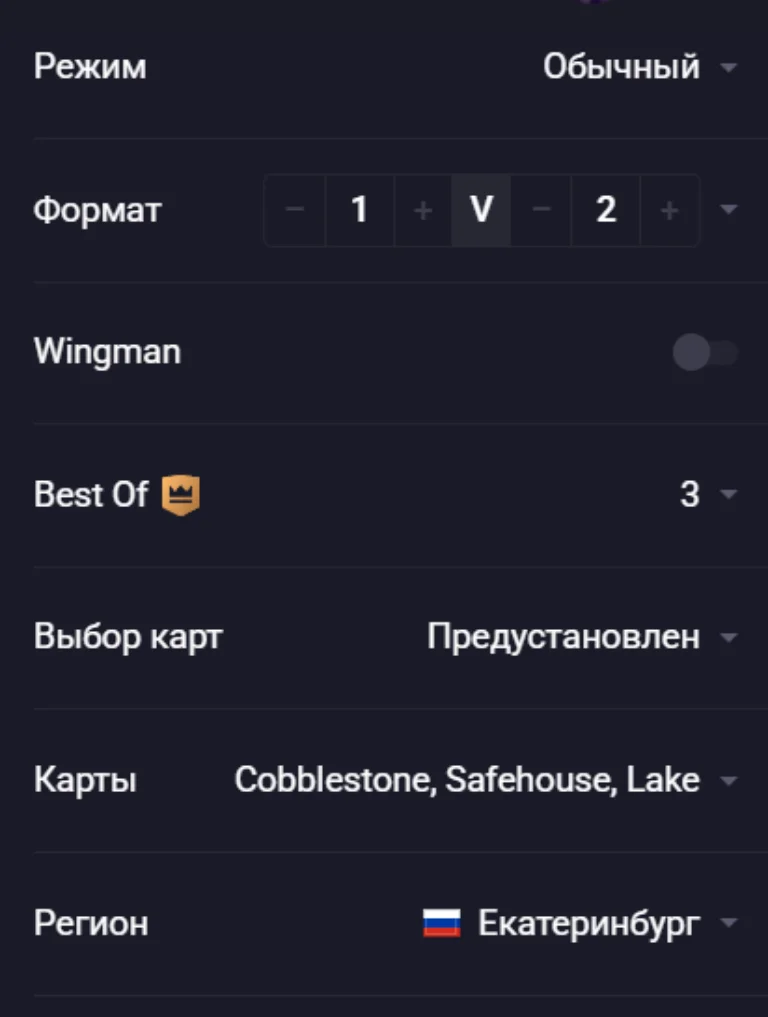
Task: Click the Предустановлен map pick option
Action: pos(563,635)
